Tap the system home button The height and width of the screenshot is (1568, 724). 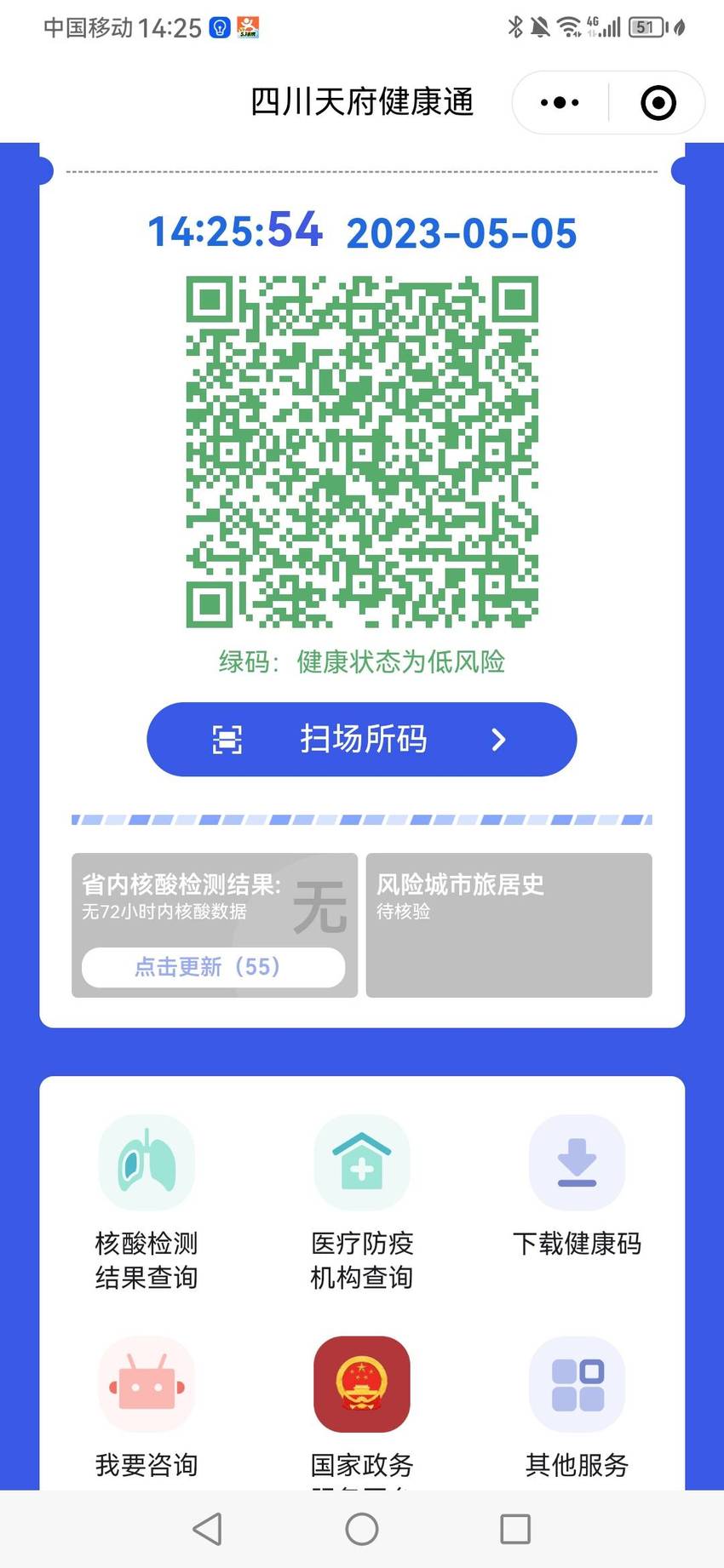point(362,1529)
